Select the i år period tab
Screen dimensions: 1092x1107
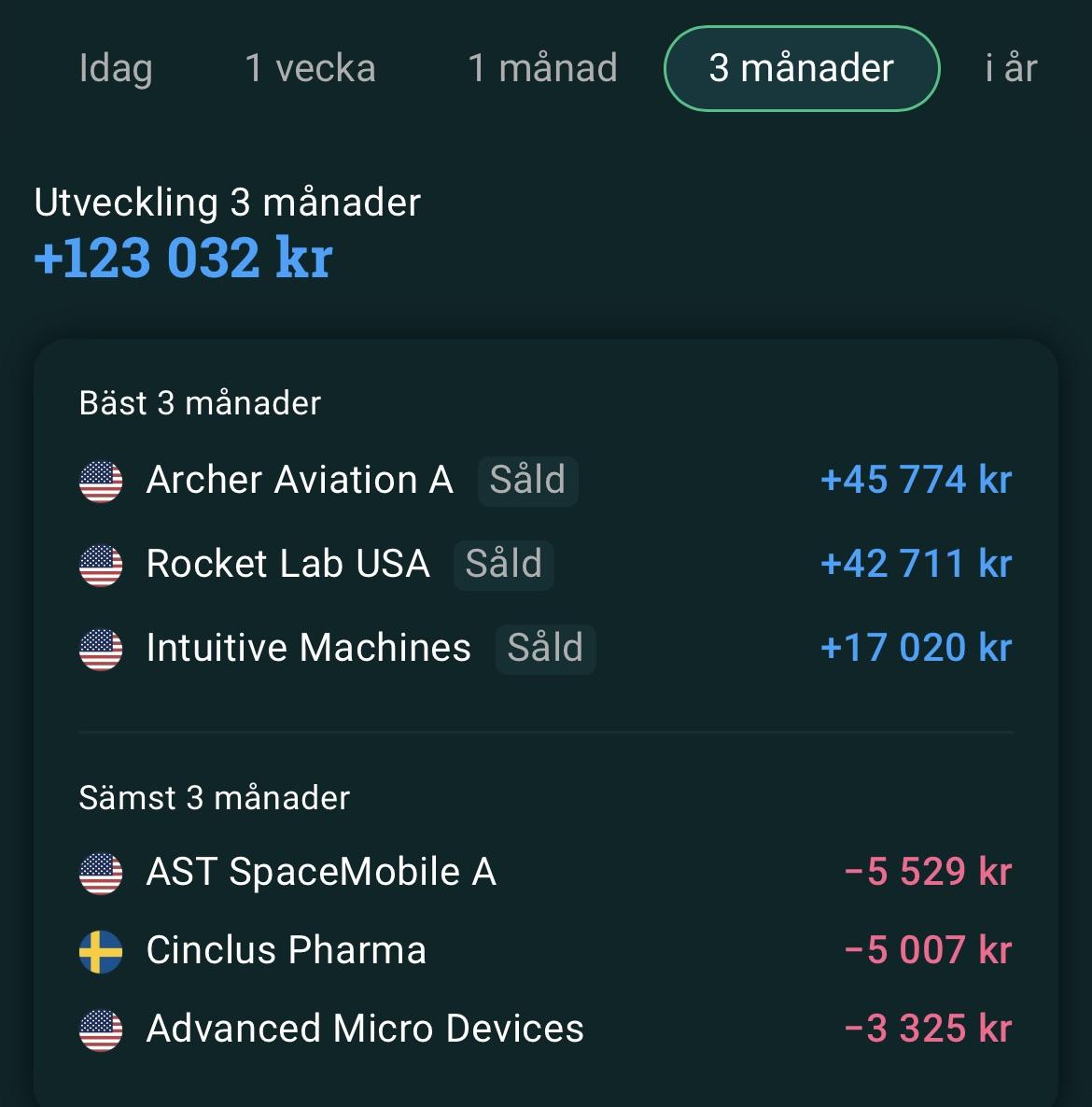pos(1008,68)
